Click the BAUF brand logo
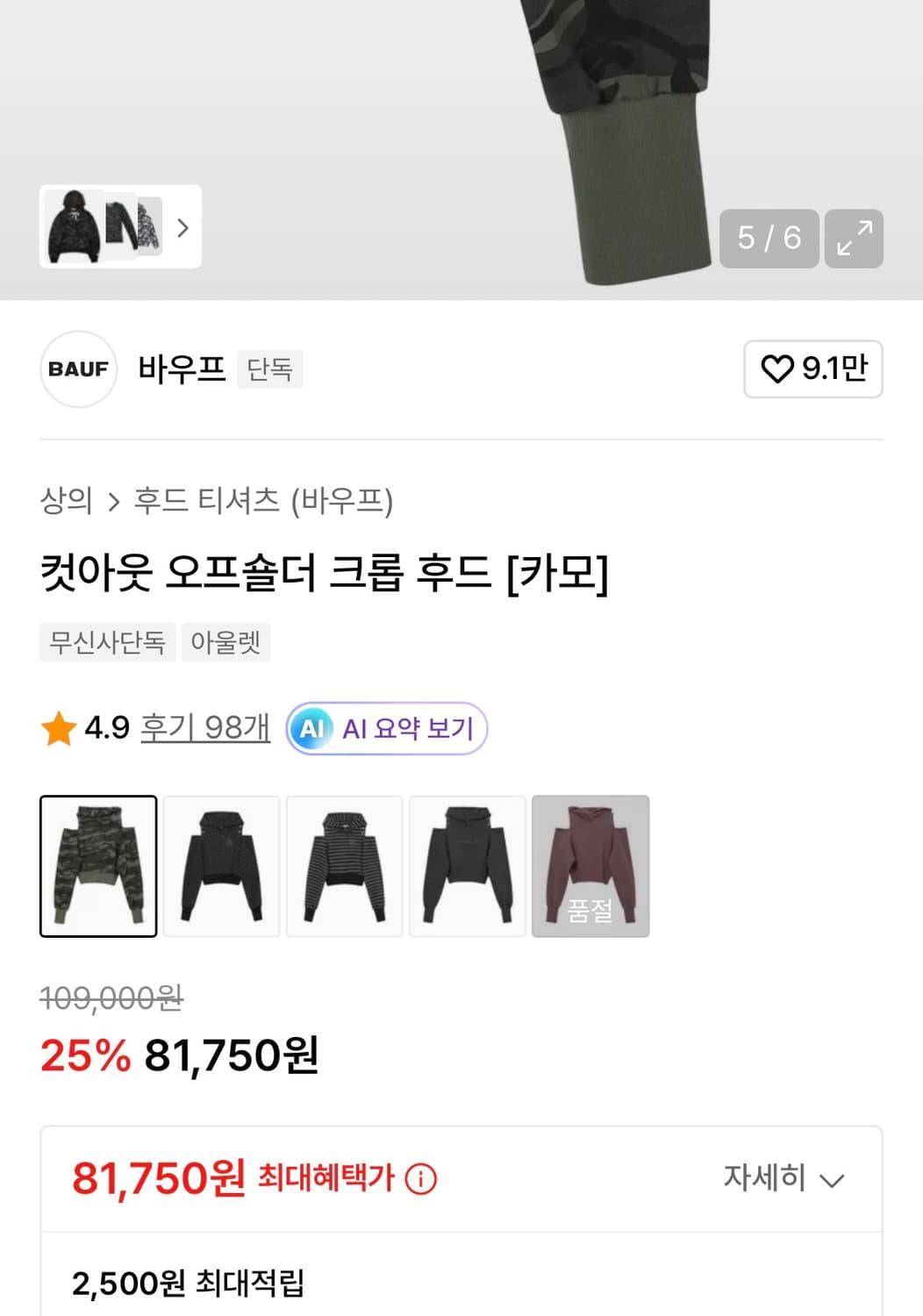 79,369
